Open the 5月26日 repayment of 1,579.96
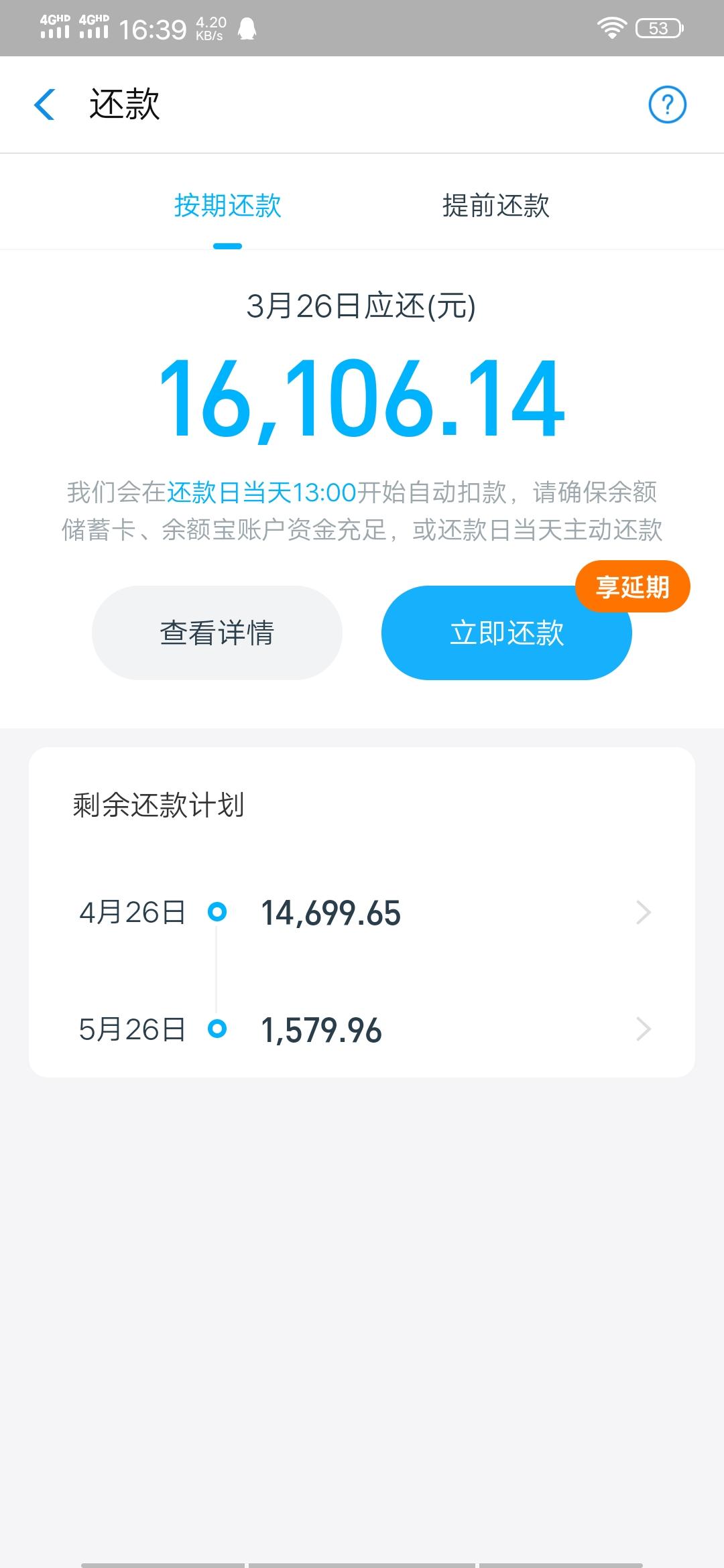This screenshot has width=724, height=1568. coord(362,1029)
